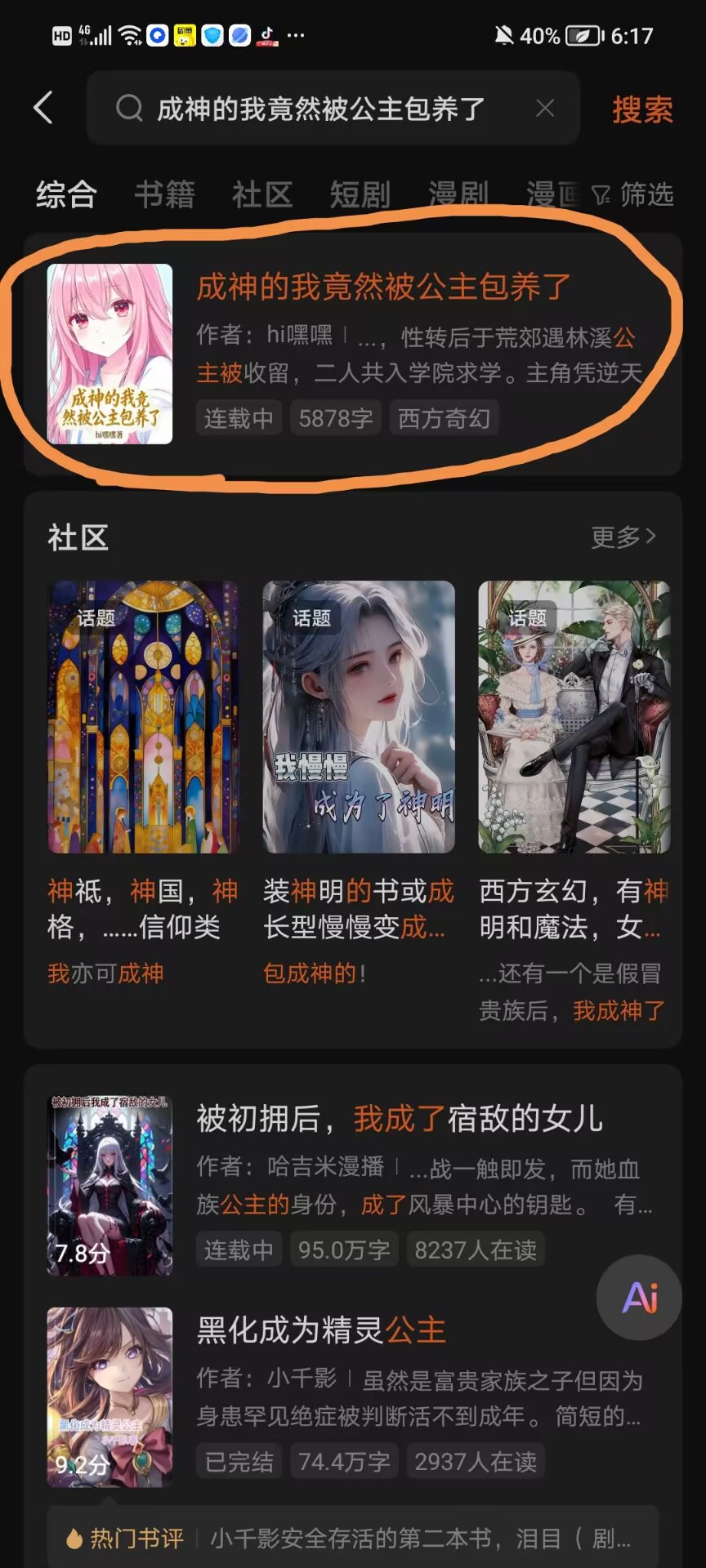Image resolution: width=706 pixels, height=1568 pixels.
Task: Tap the back arrow to exit search
Action: tap(44, 109)
